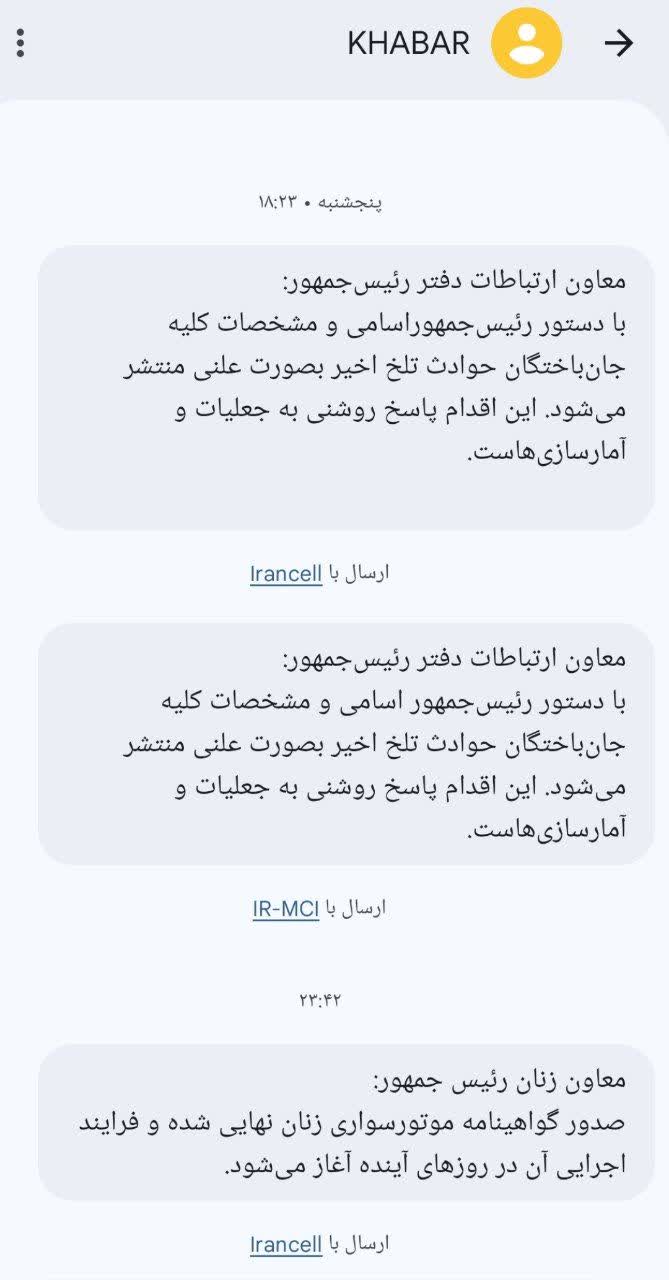
Task: Open the Irancell link under the 18:23 message
Action: coord(285,573)
